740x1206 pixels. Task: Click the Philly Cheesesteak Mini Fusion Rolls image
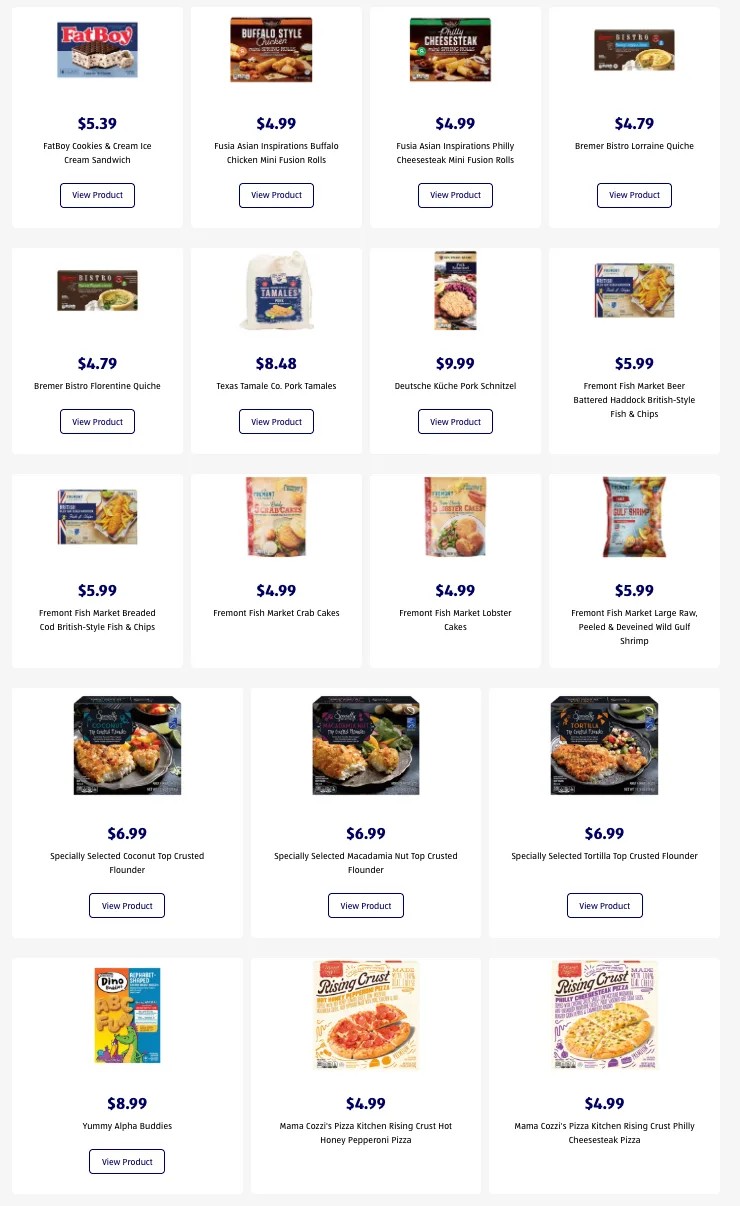455,49
